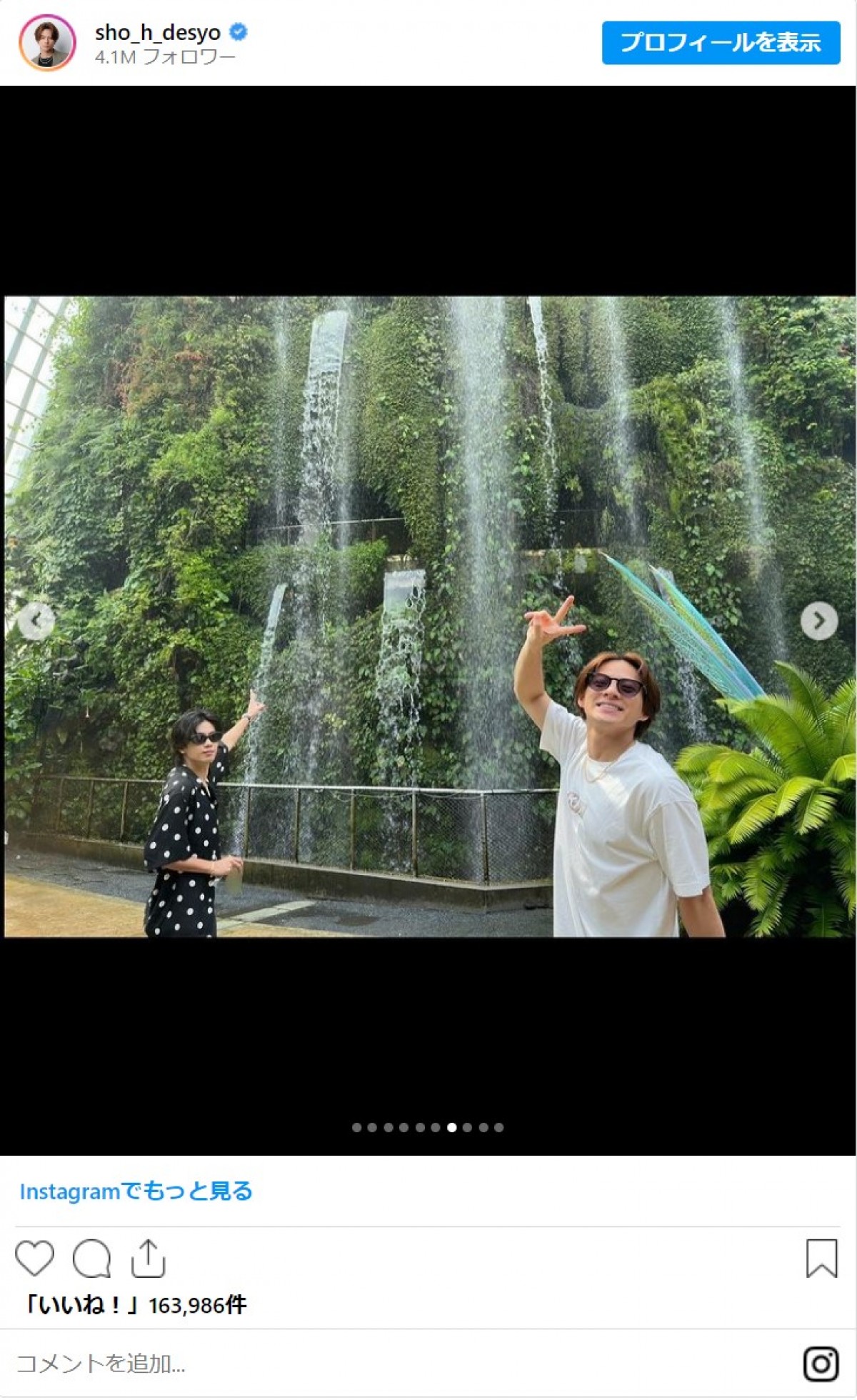The width and height of the screenshot is (857, 1400).
Task: Go to the next photo in carousel
Action: coord(818,621)
